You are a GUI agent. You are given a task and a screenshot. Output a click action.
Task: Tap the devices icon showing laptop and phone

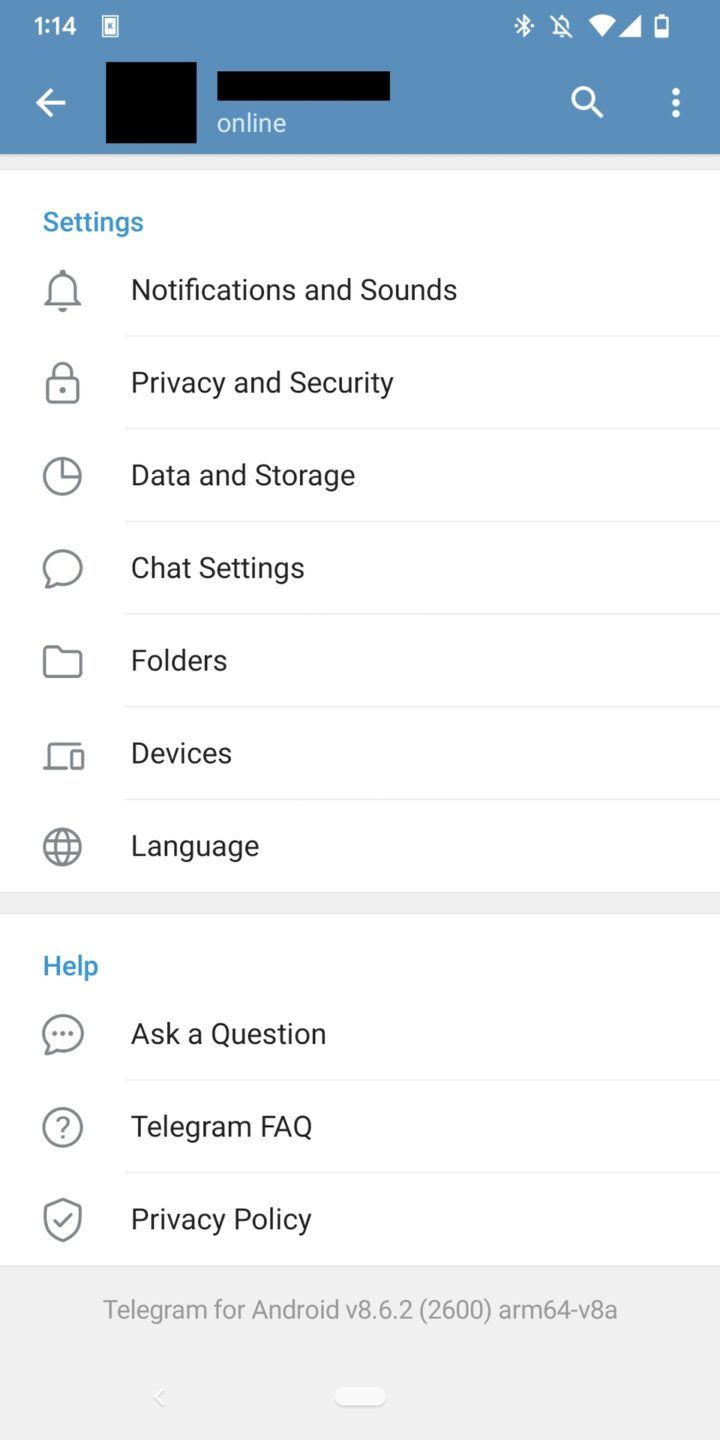62,754
